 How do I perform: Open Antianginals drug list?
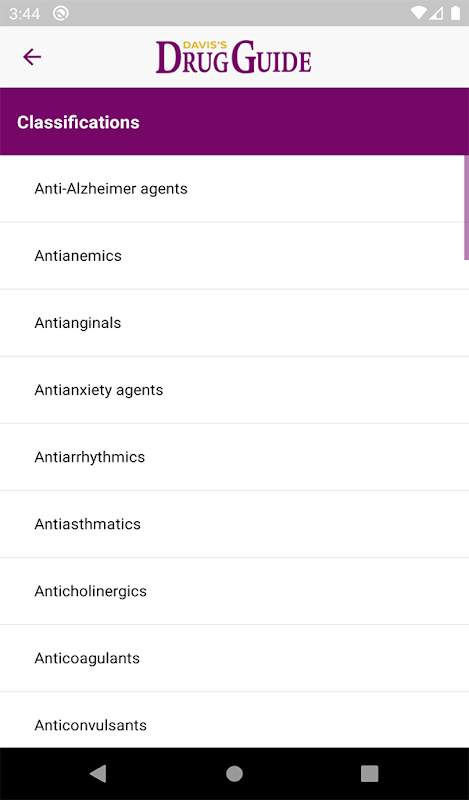coord(234,323)
